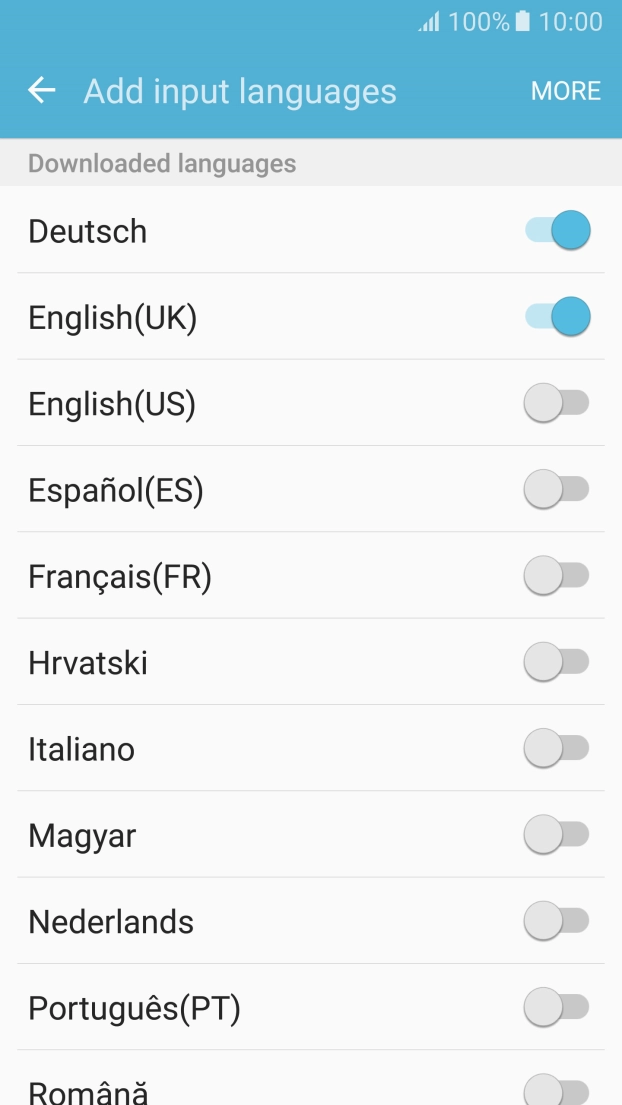Turn on Română input language
The width and height of the screenshot is (622, 1105).
pos(557,1090)
